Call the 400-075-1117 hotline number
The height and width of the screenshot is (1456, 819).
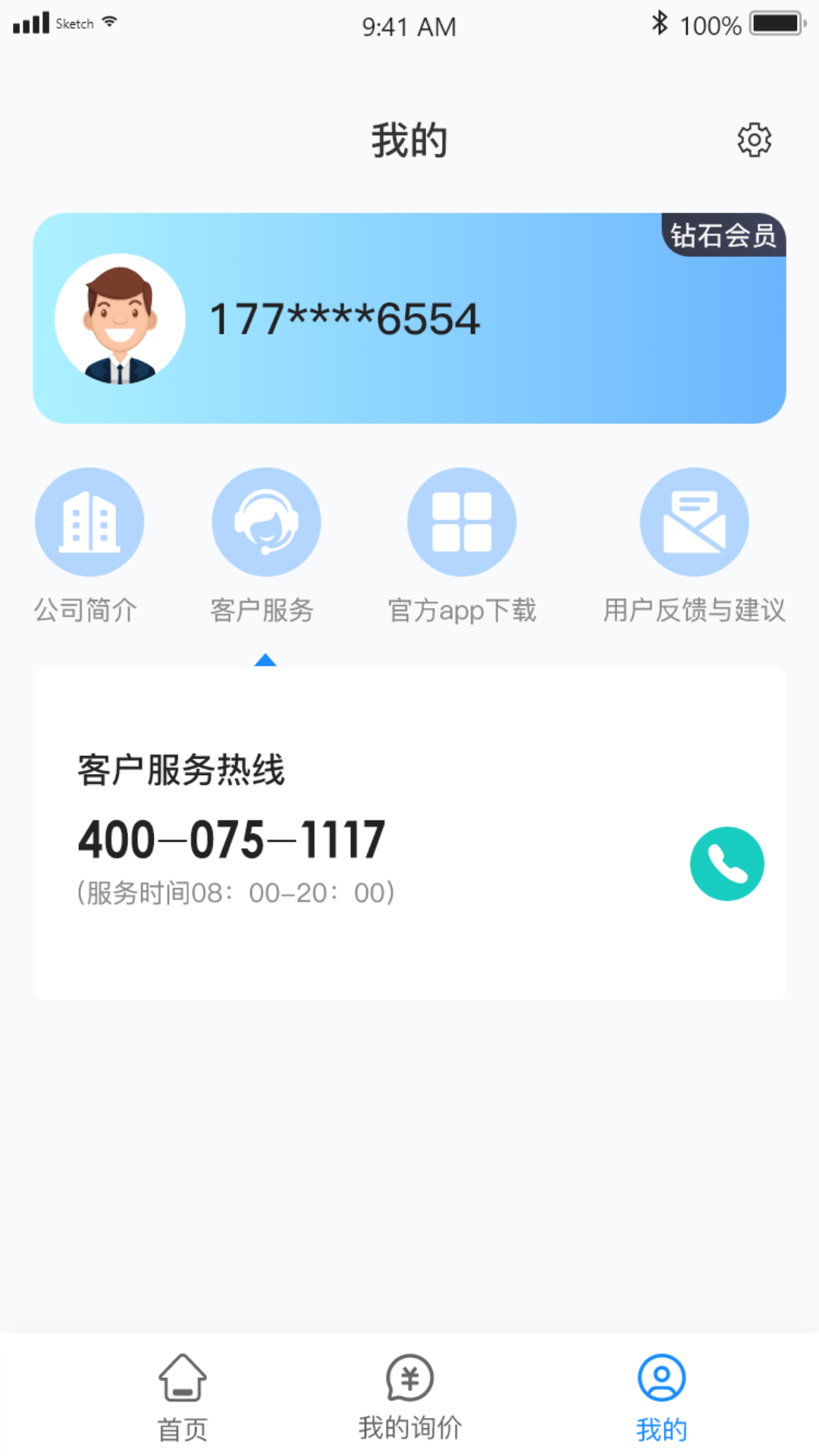[231, 837]
